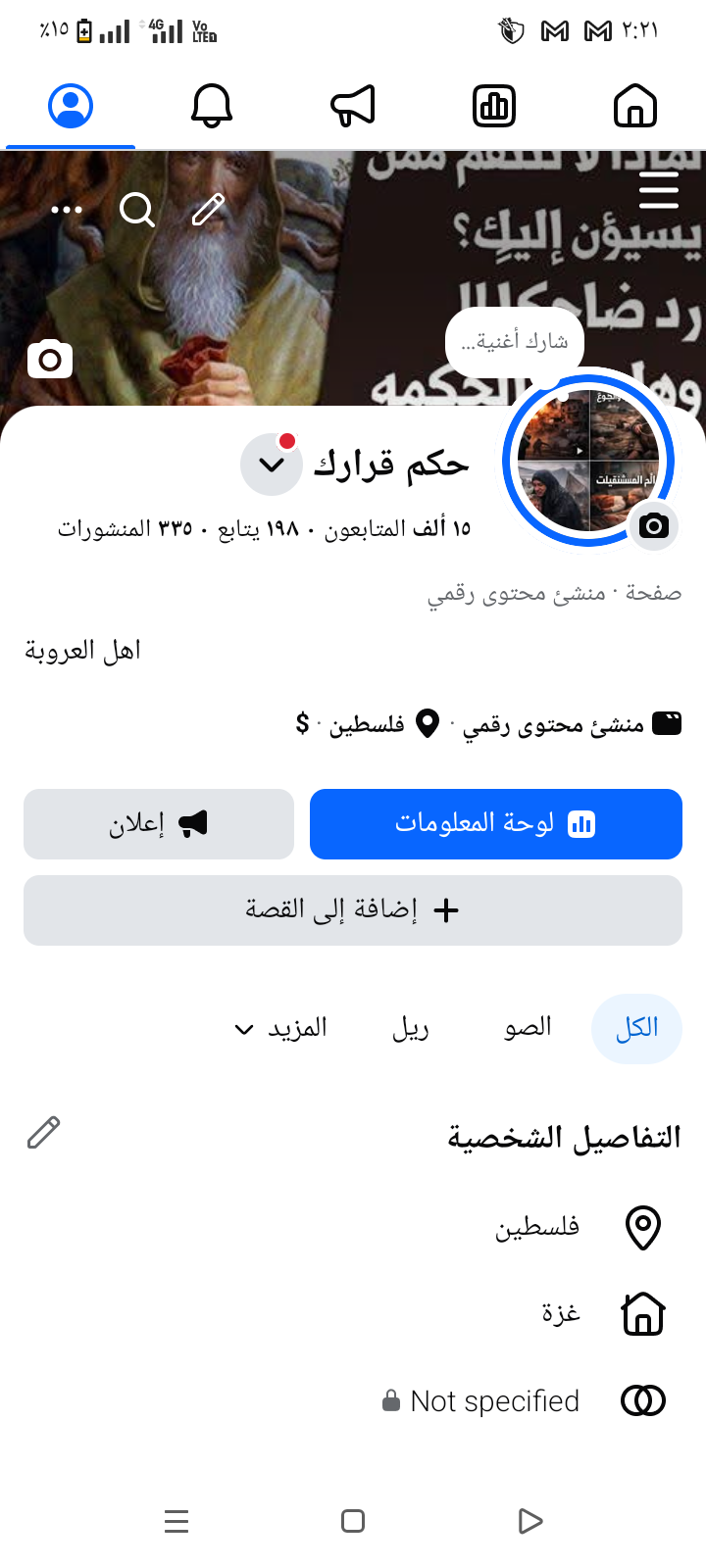
Task: Search within this page
Action: [x=137, y=210]
